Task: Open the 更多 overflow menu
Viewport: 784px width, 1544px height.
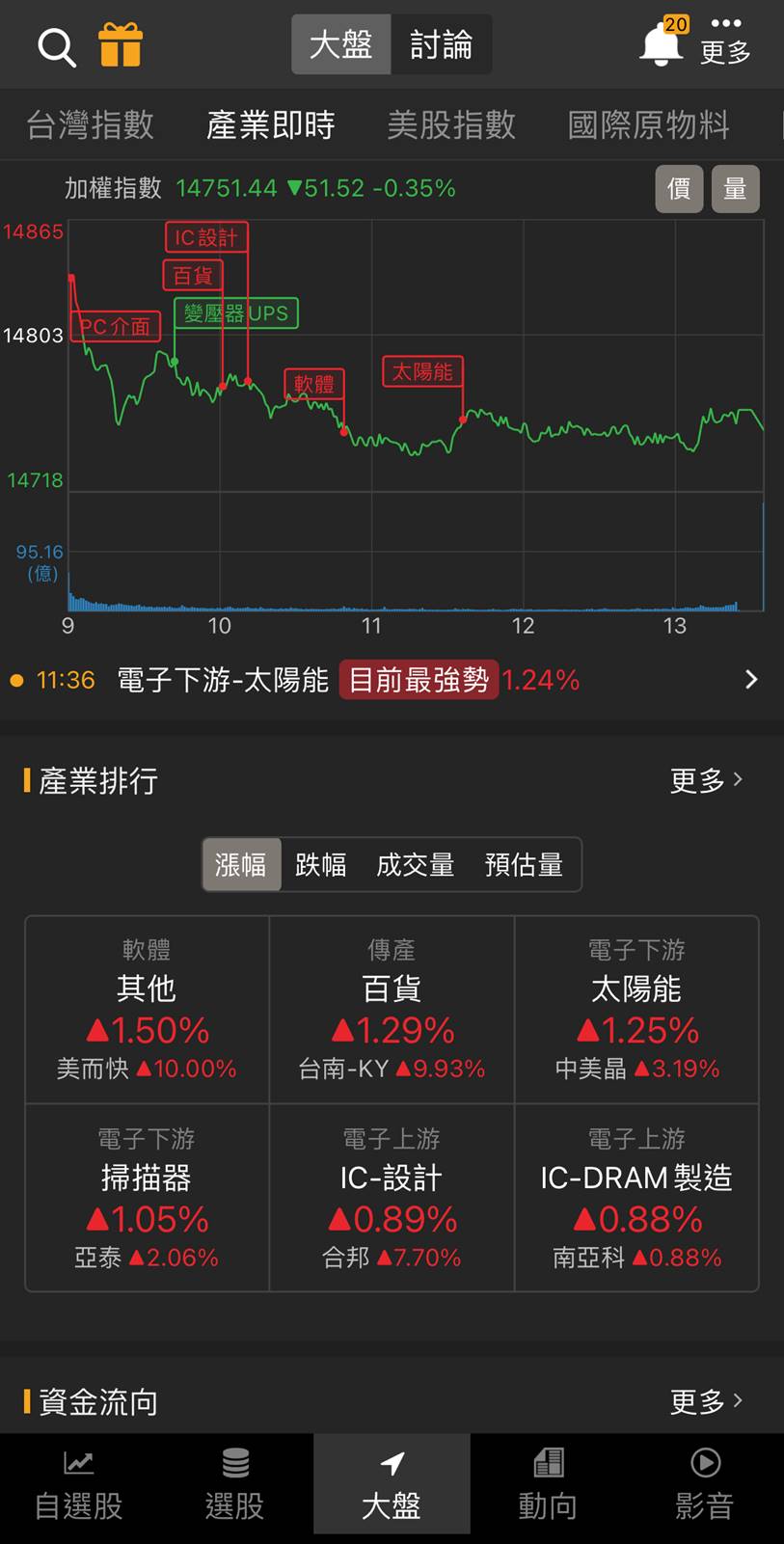Action: (725, 41)
